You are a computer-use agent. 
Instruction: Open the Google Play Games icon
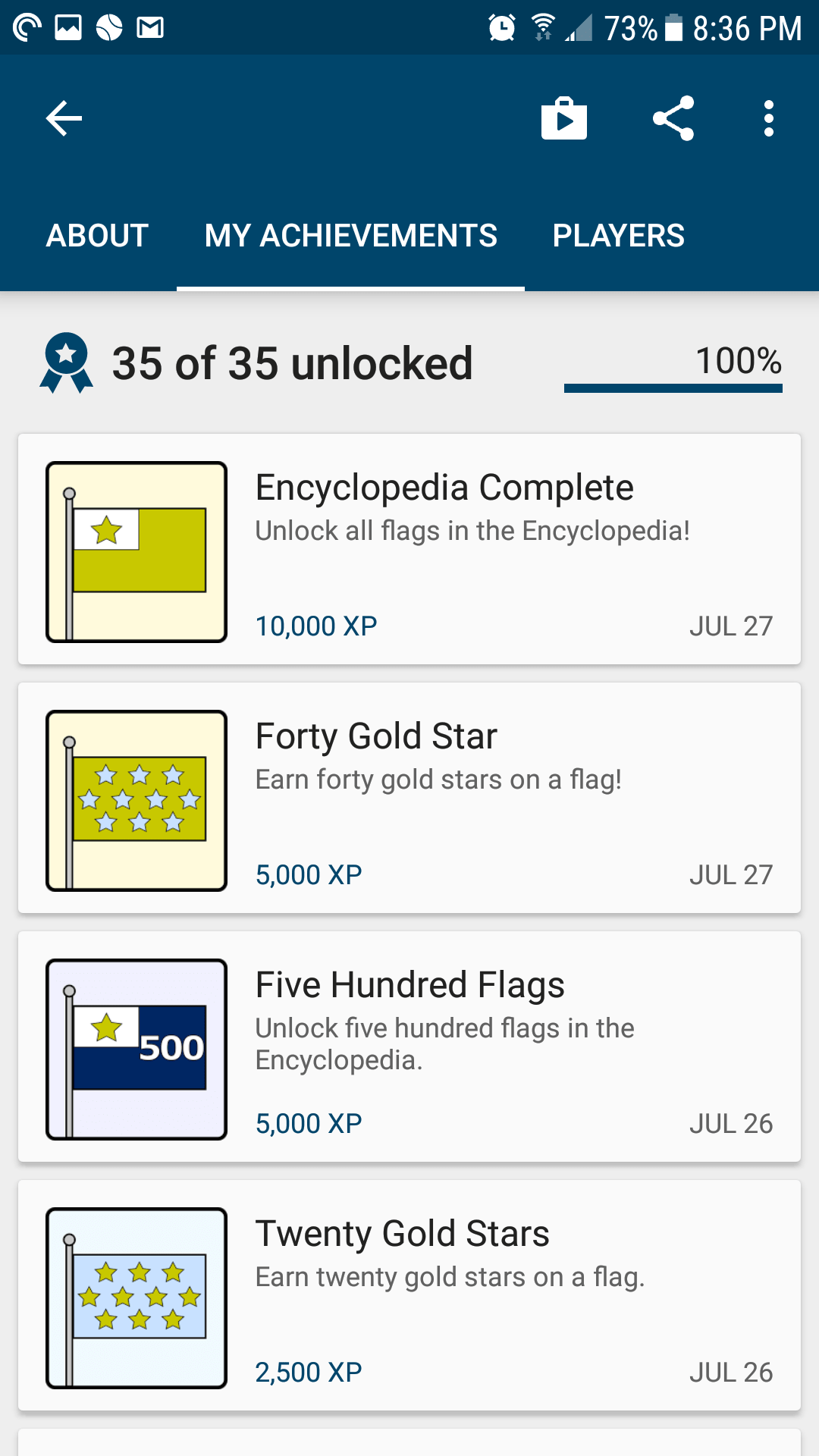(565, 118)
